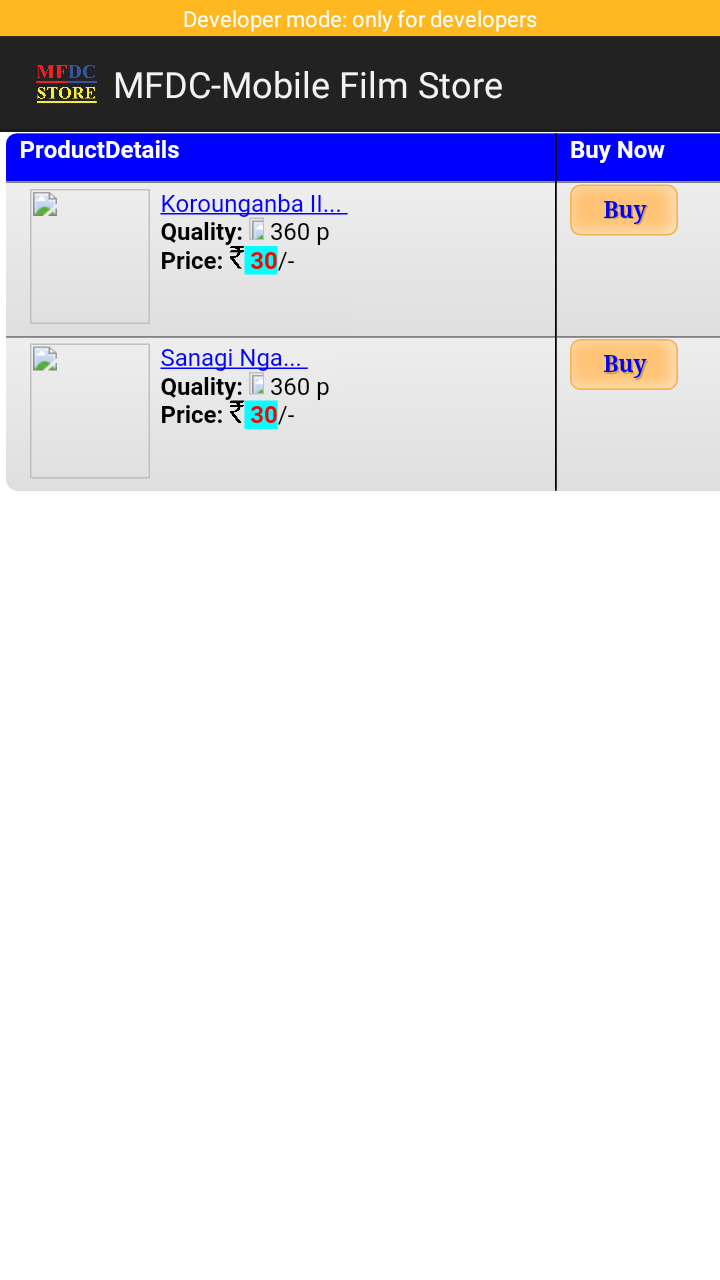This screenshot has height=1280, width=720.
Task: Click the Buy Now column header
Action: point(615,150)
